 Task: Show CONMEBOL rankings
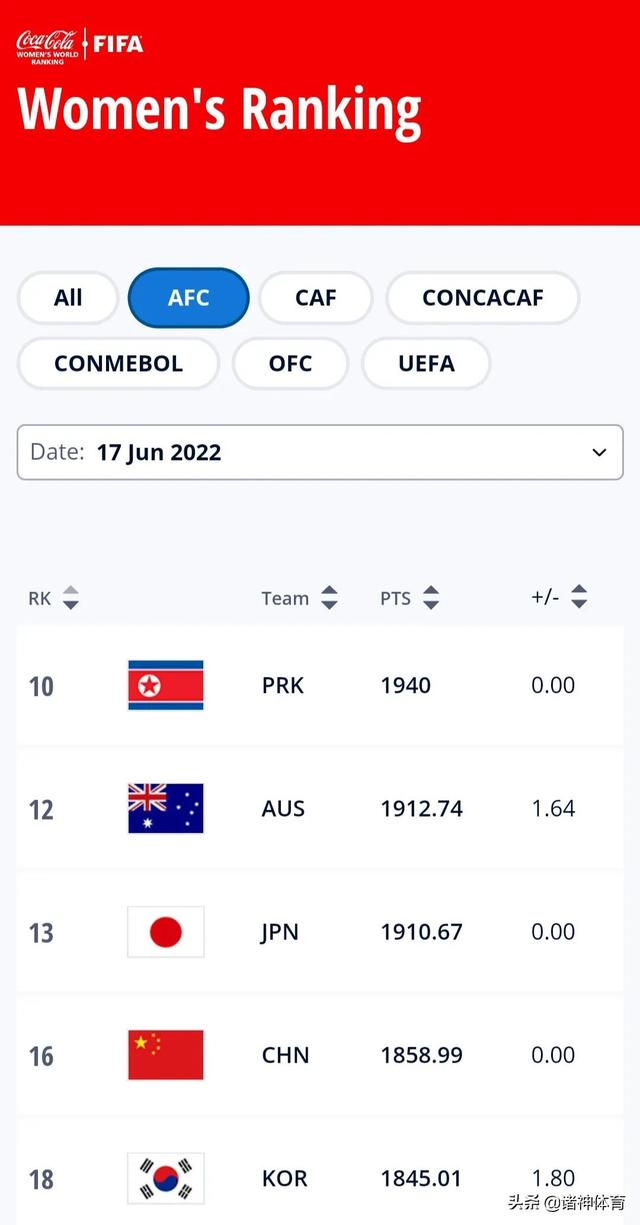point(118,363)
